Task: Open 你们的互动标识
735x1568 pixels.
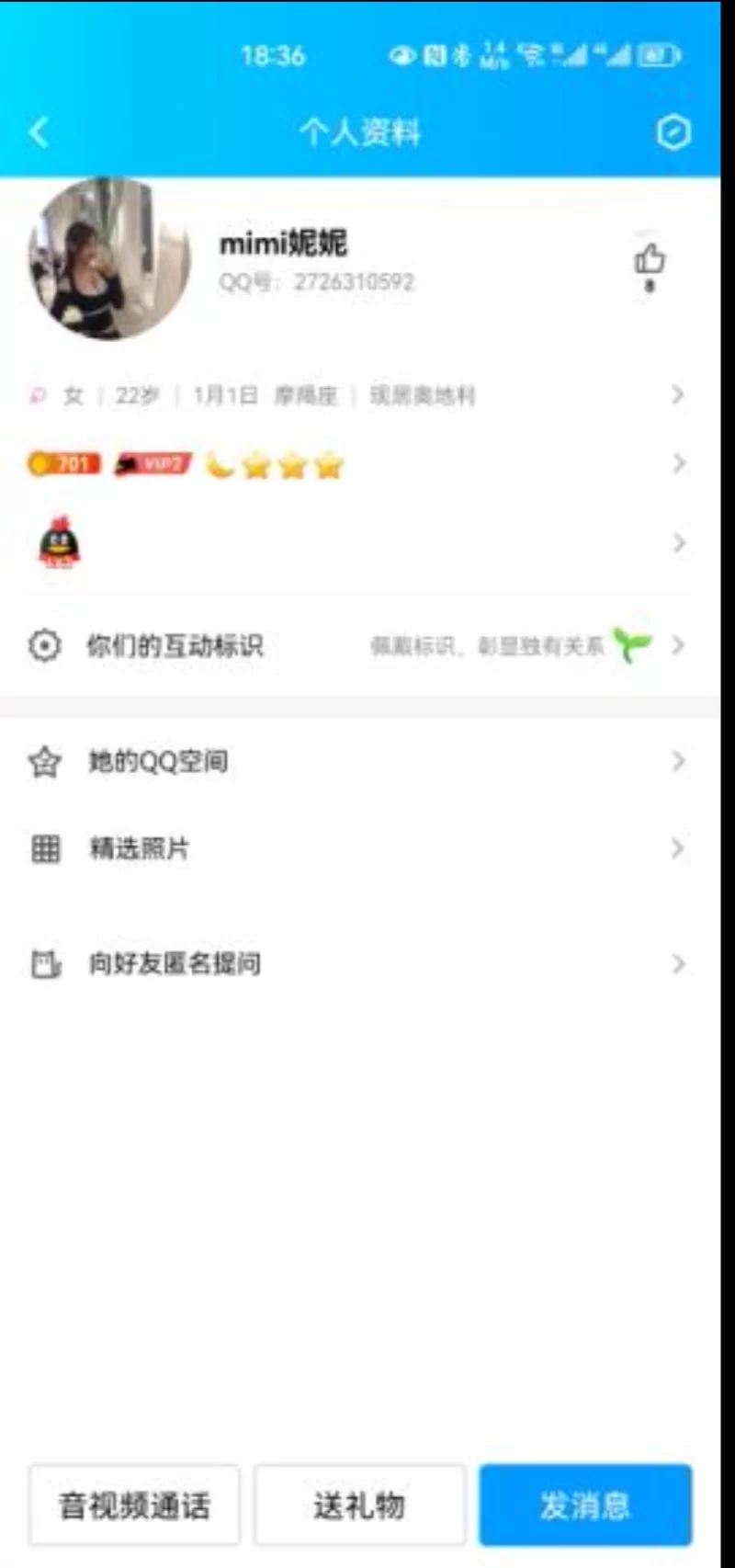Action: coord(358,645)
